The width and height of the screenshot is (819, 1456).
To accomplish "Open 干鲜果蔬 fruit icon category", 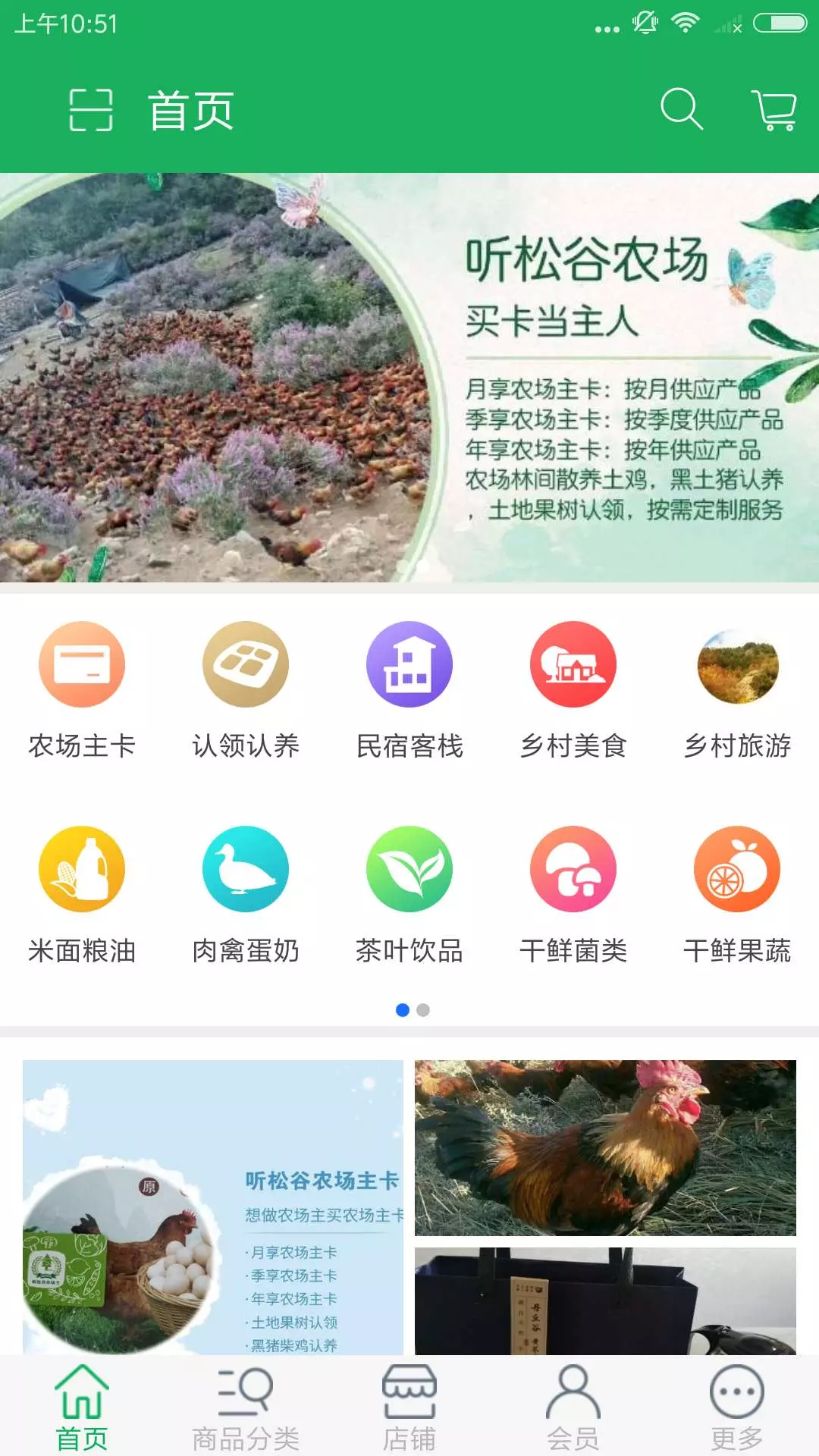I will [737, 870].
